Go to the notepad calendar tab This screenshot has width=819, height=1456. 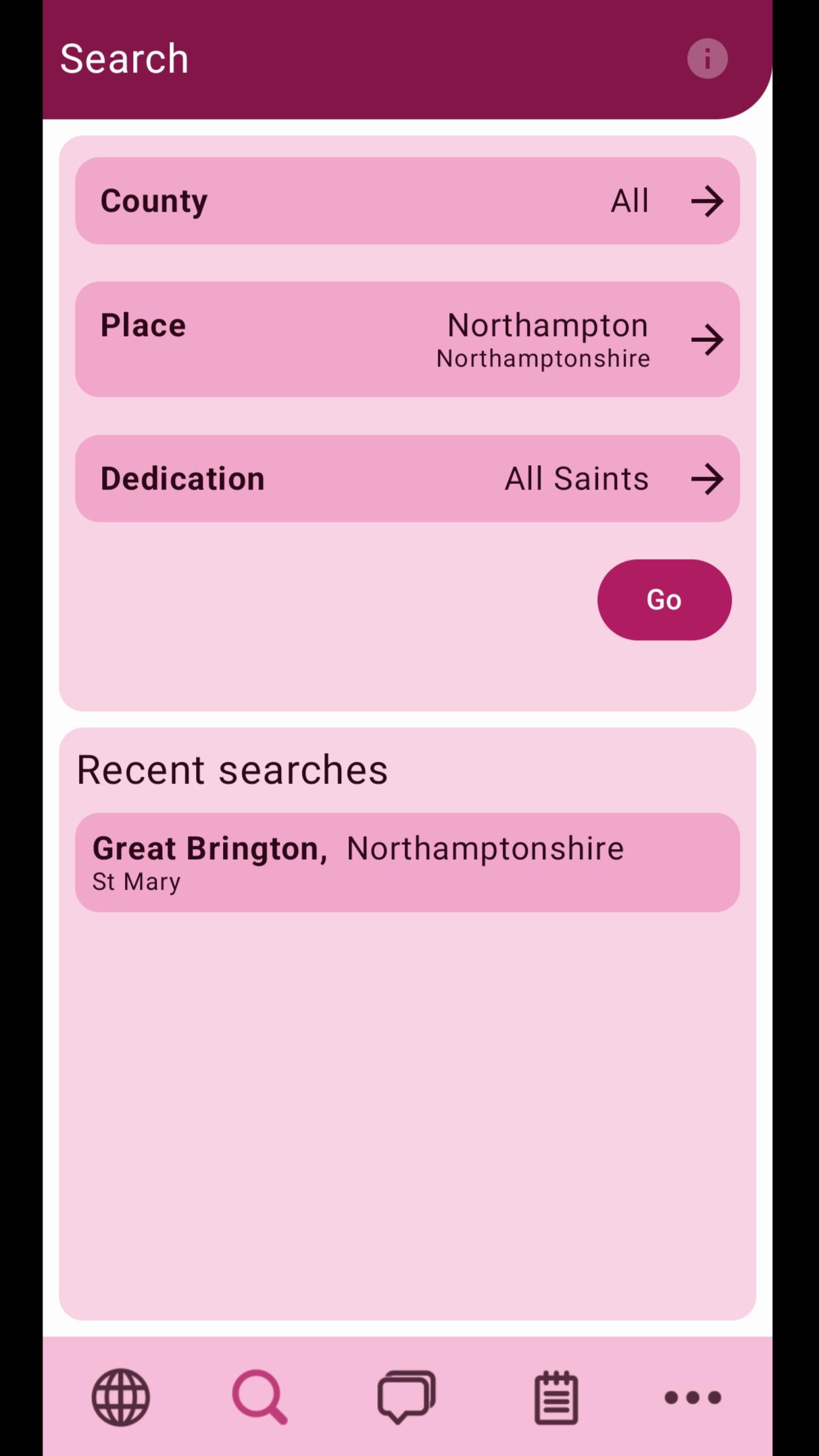tap(556, 1397)
